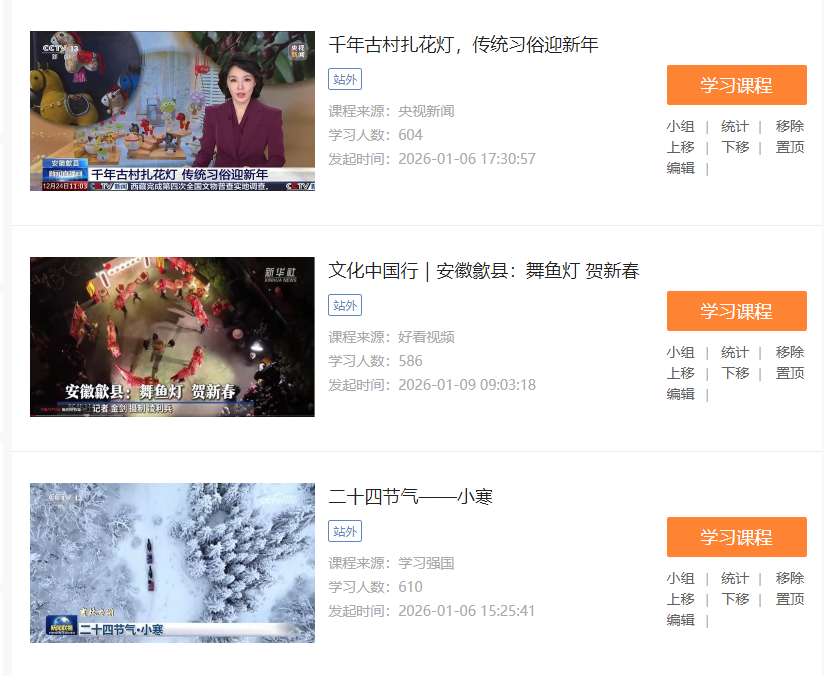Open 千年古村扎花灯 video thumbnail
Image resolution: width=824 pixels, height=676 pixels.
point(172,111)
